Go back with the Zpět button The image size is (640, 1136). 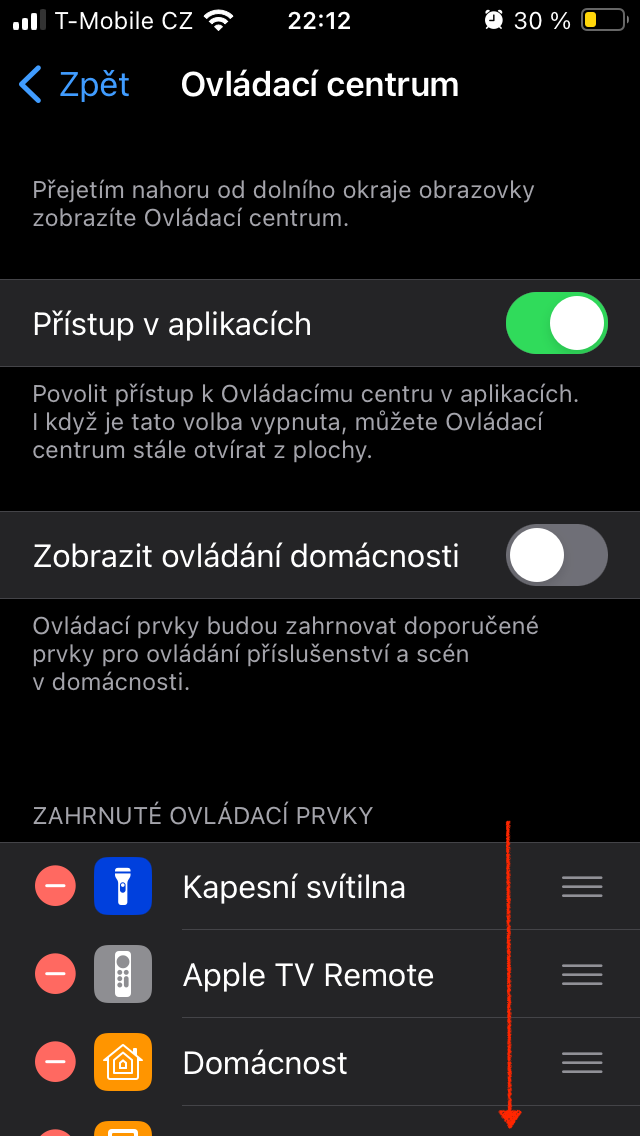pyautogui.click(x=75, y=85)
